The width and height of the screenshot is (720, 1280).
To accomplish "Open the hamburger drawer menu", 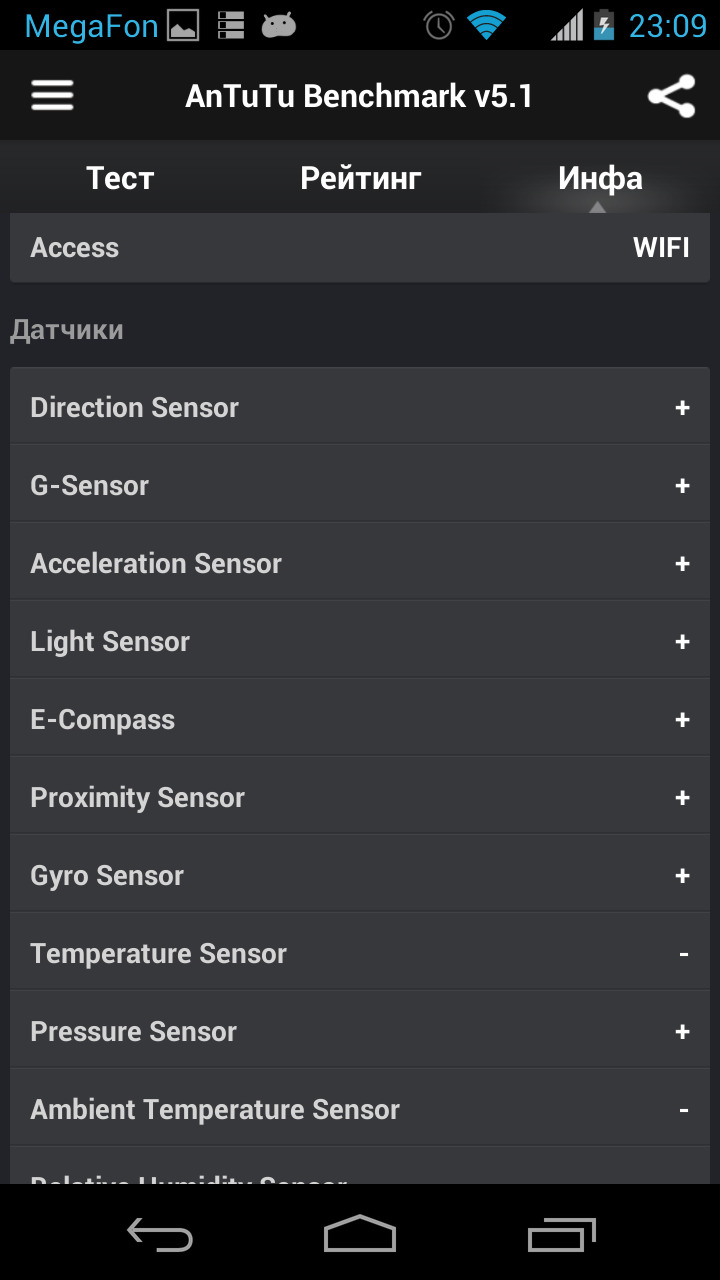I will coord(52,96).
